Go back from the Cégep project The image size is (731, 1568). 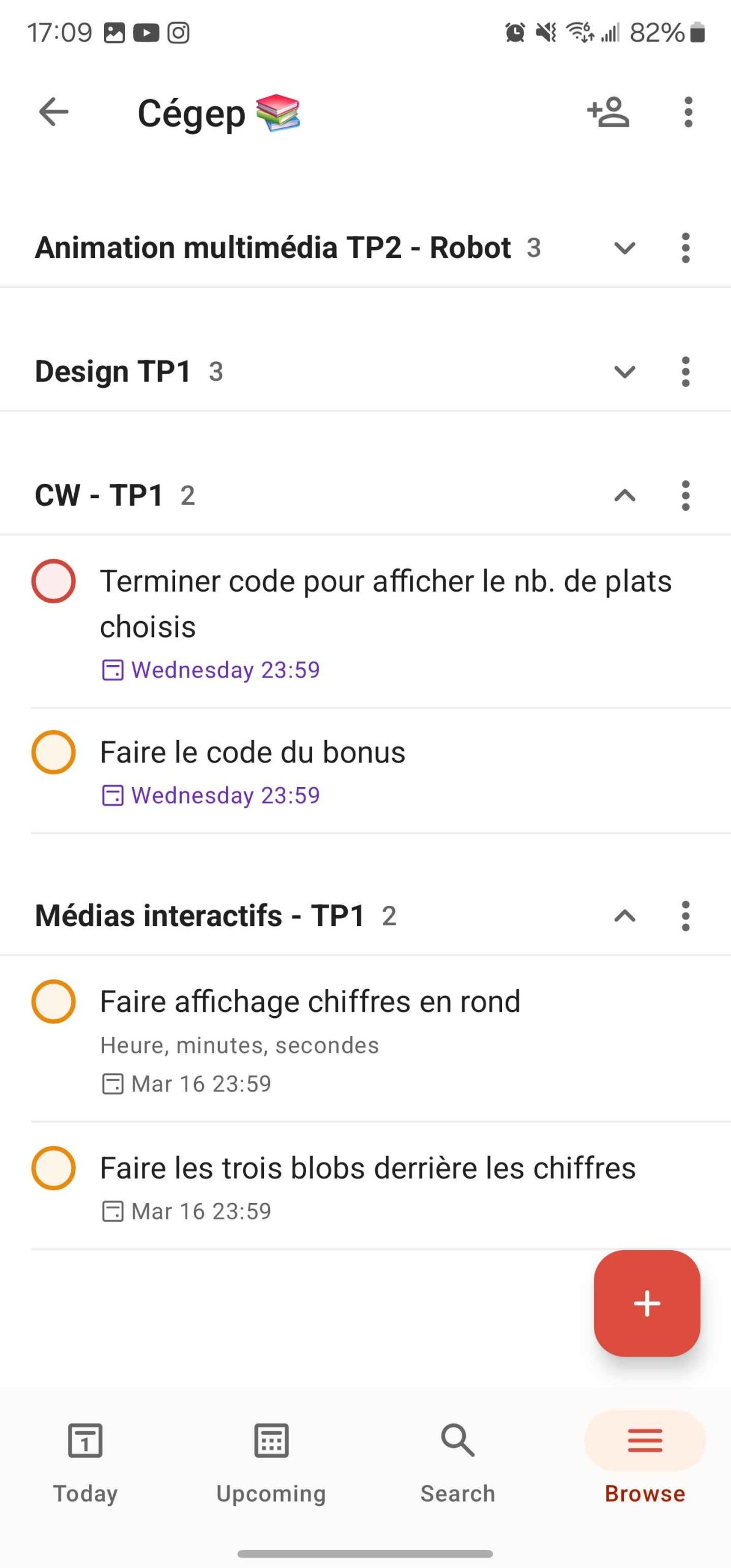click(x=54, y=113)
